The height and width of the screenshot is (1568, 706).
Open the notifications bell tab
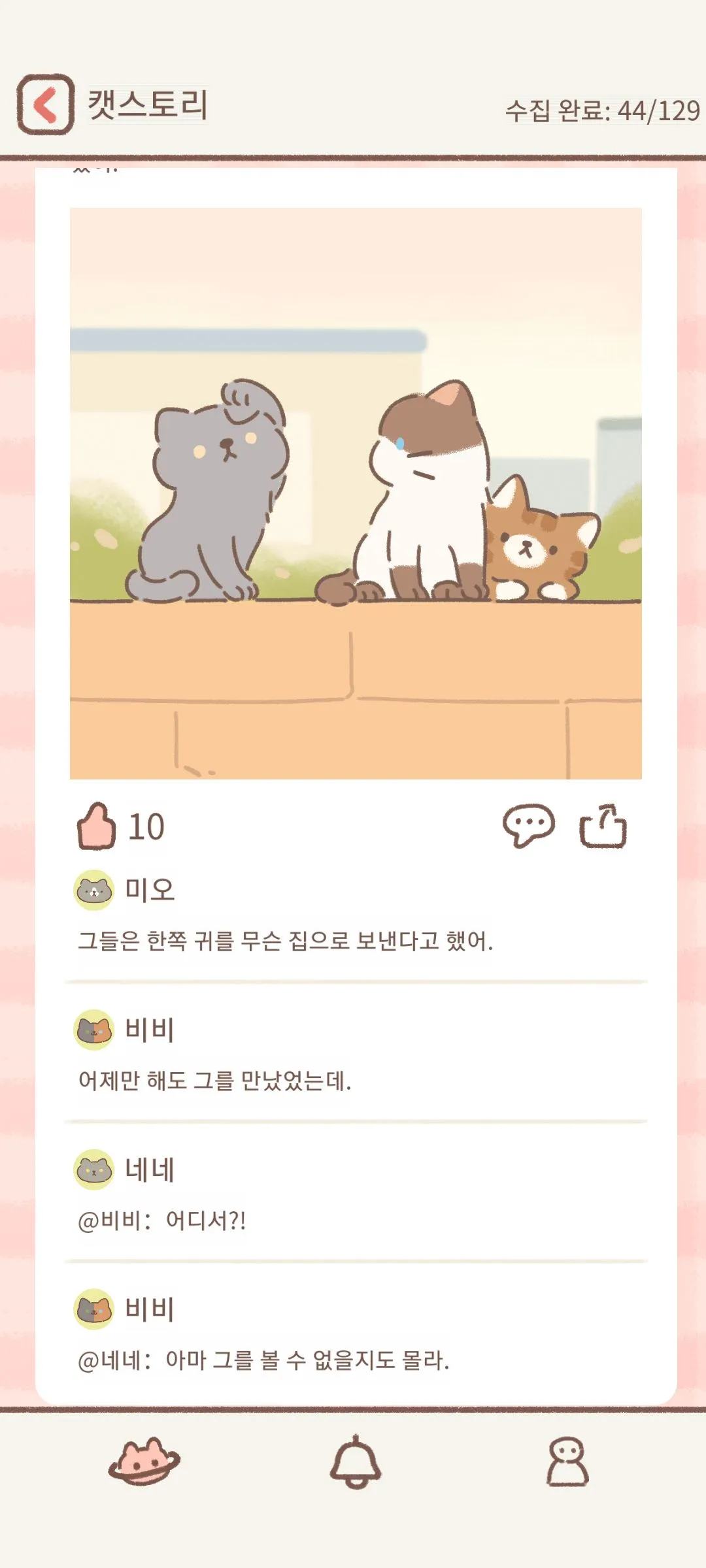[355, 1462]
